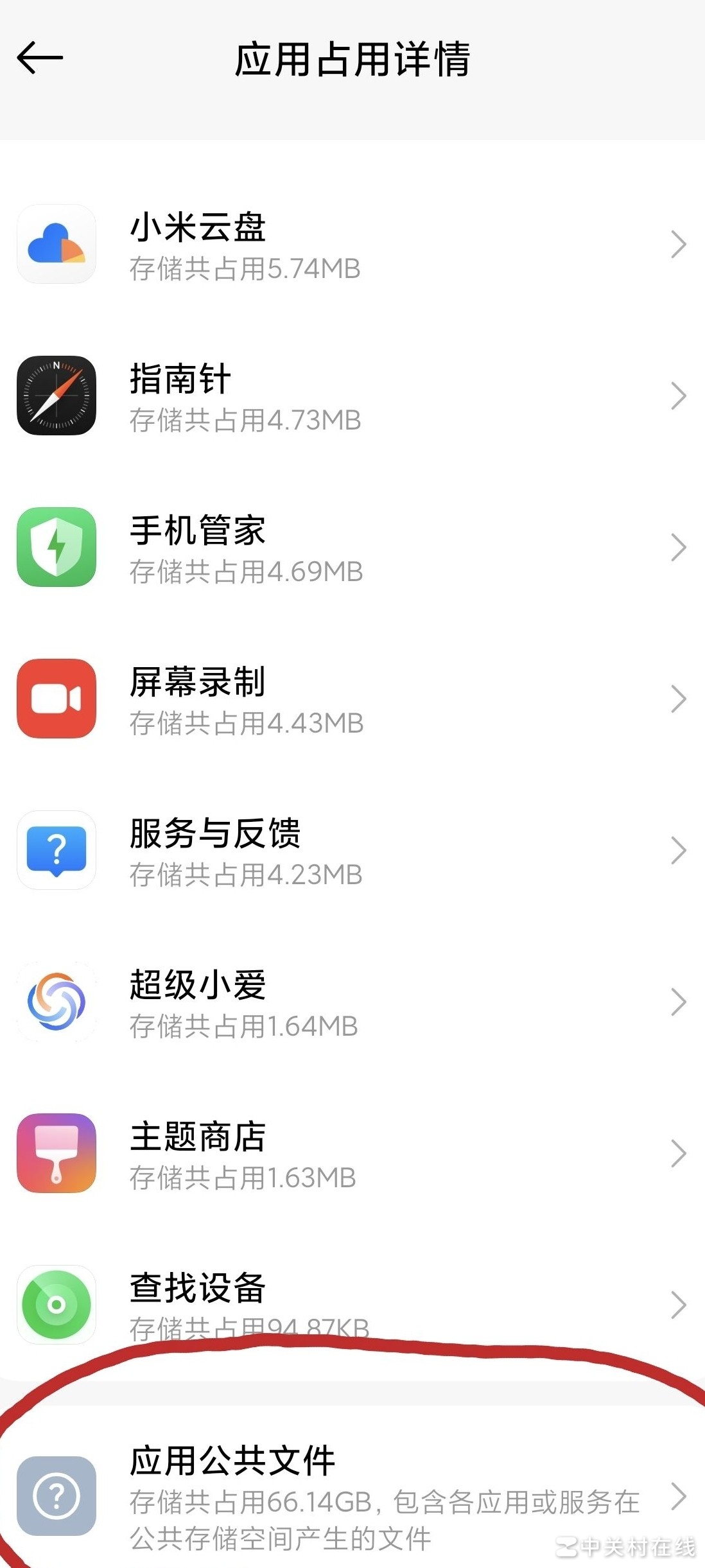Open 小米云盘 storage details
Image resolution: width=705 pixels, height=1568 pixels.
(352, 245)
